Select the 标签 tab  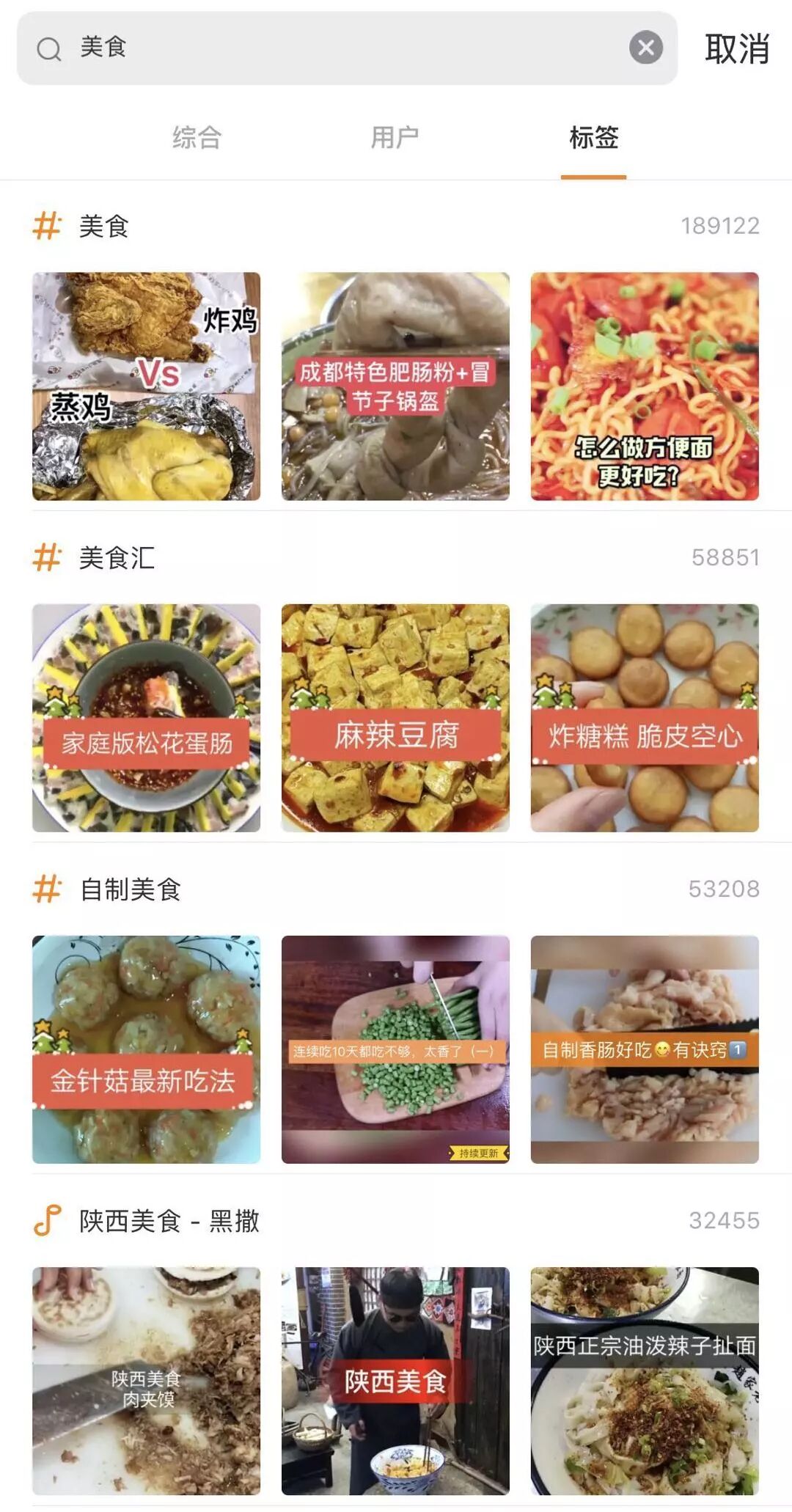pyautogui.click(x=593, y=137)
